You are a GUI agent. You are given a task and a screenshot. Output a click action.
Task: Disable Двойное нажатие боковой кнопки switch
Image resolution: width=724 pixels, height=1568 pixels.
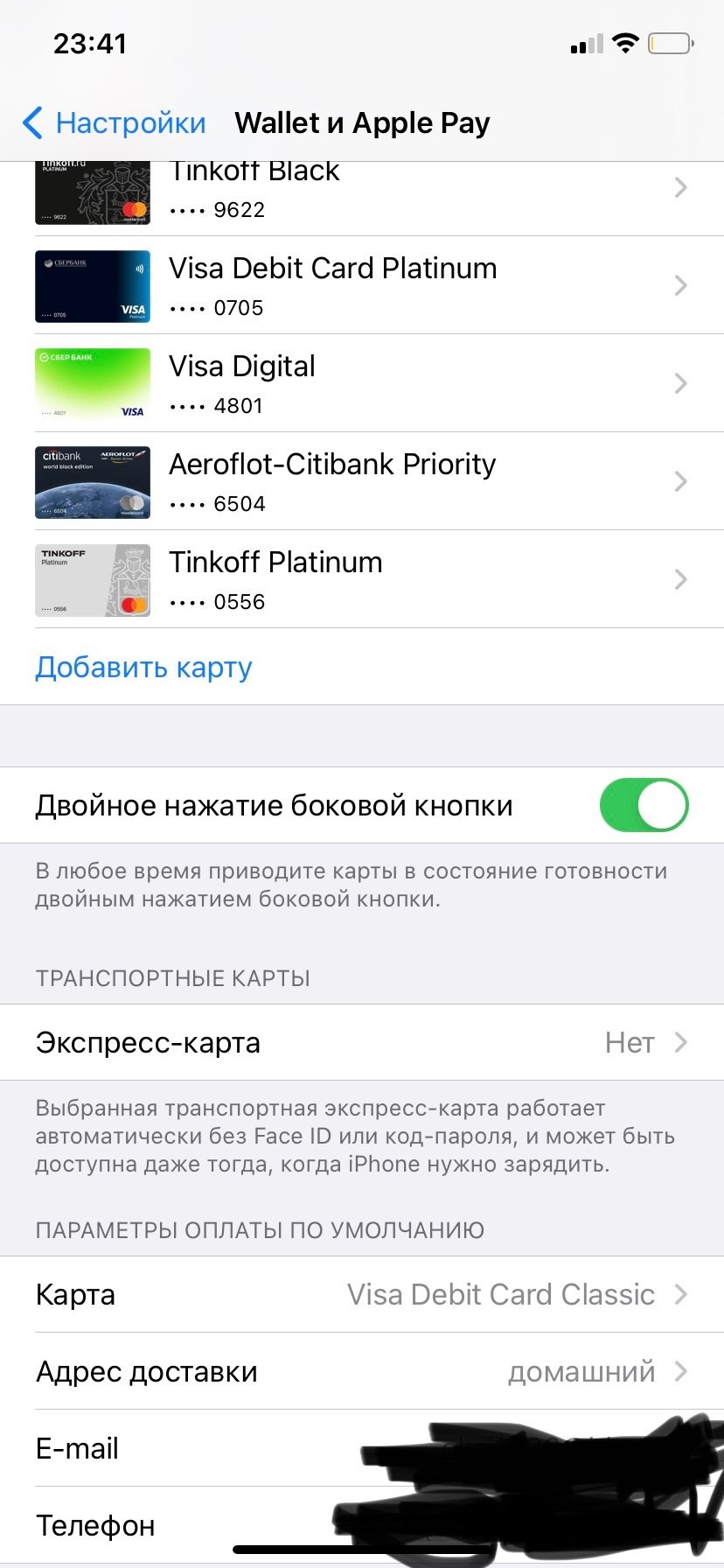(644, 806)
